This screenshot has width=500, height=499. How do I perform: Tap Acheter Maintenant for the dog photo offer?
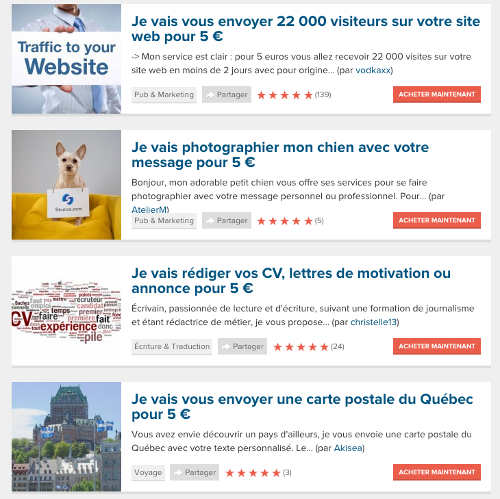pos(437,220)
